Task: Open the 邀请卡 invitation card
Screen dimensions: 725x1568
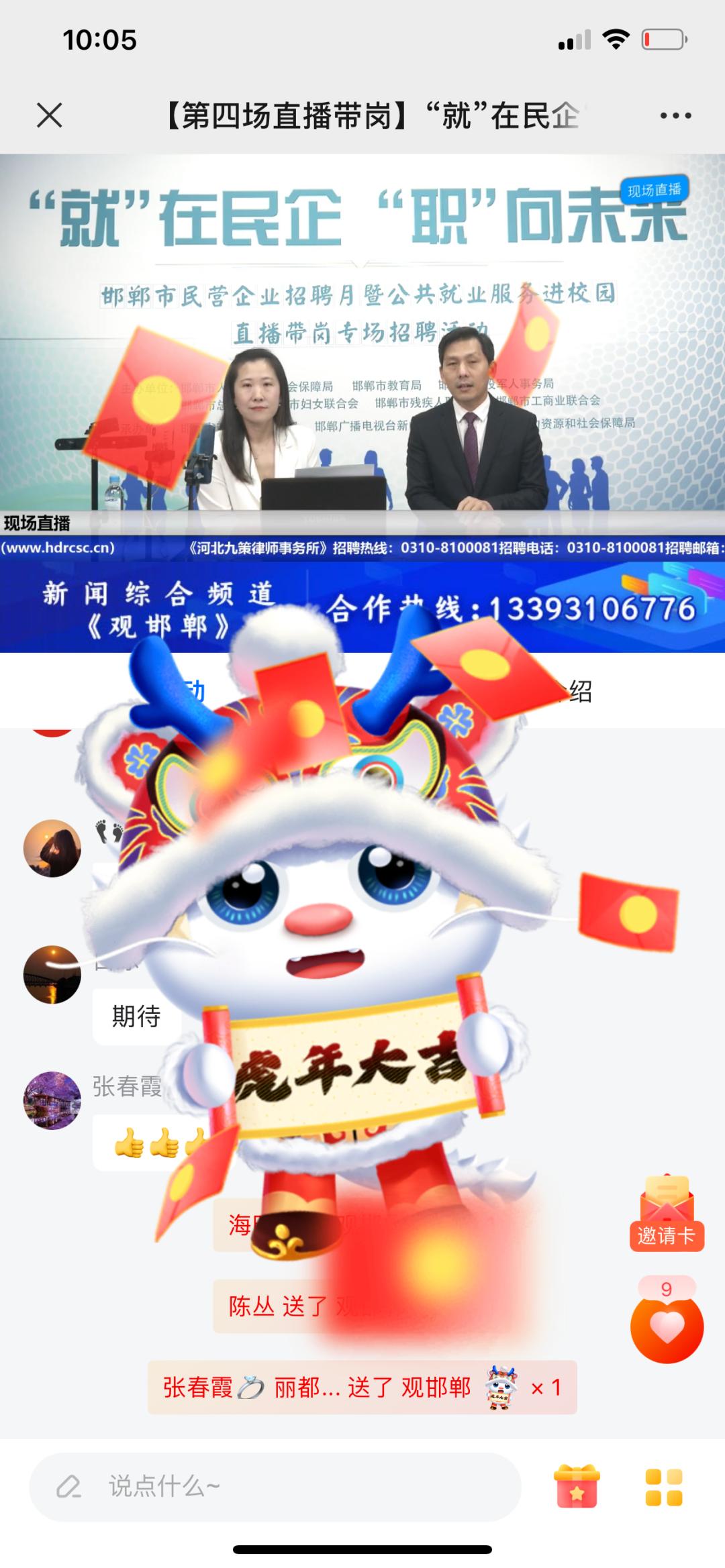Action: [x=666, y=1214]
